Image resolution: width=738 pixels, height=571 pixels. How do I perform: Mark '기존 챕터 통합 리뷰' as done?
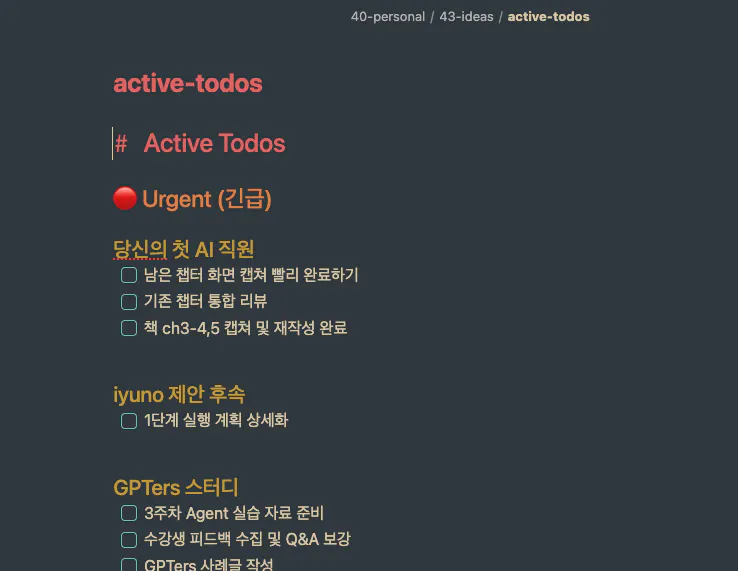pos(128,302)
